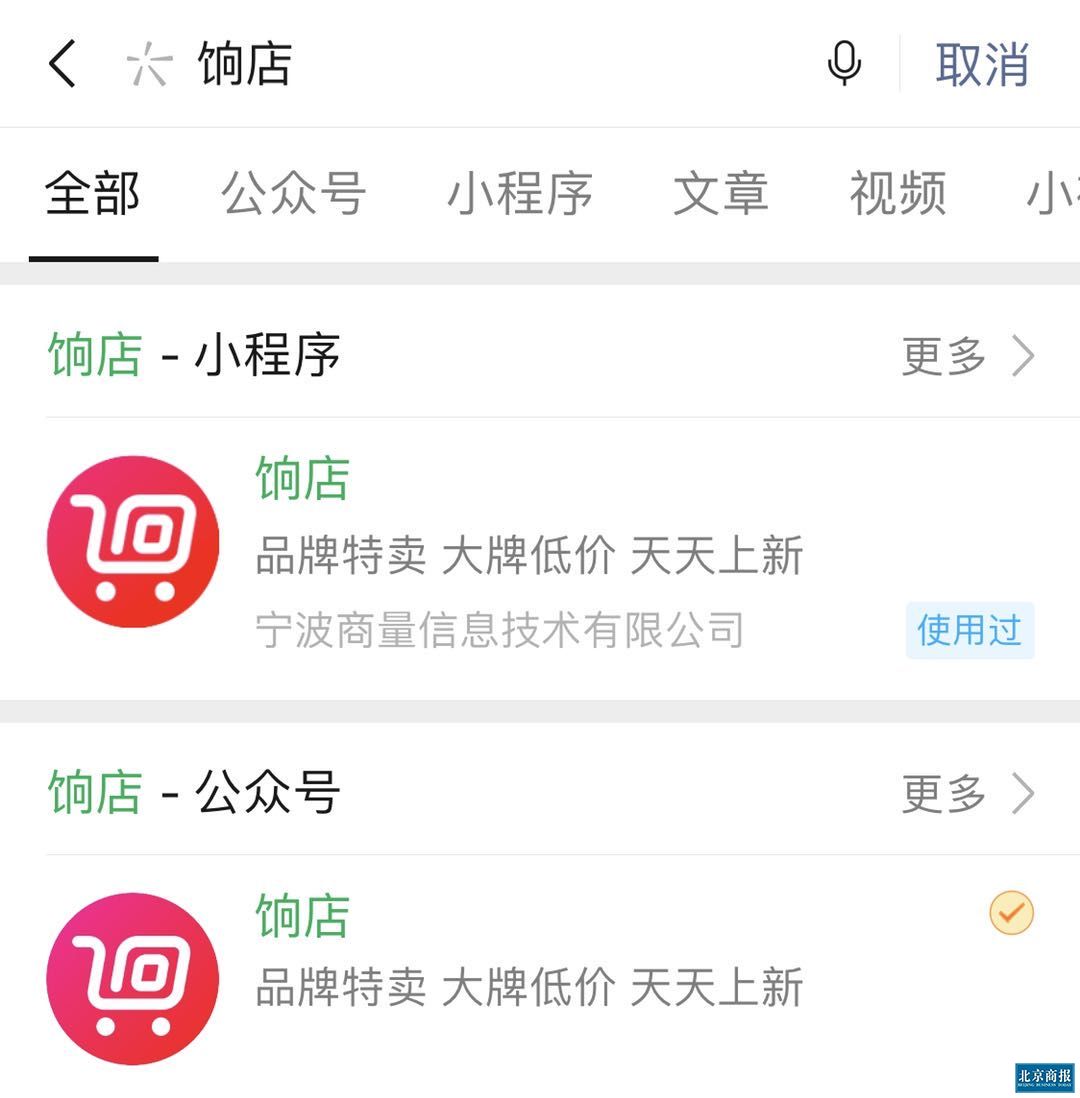Start voice search with the microphone icon
The image size is (1080, 1098).
point(844,64)
